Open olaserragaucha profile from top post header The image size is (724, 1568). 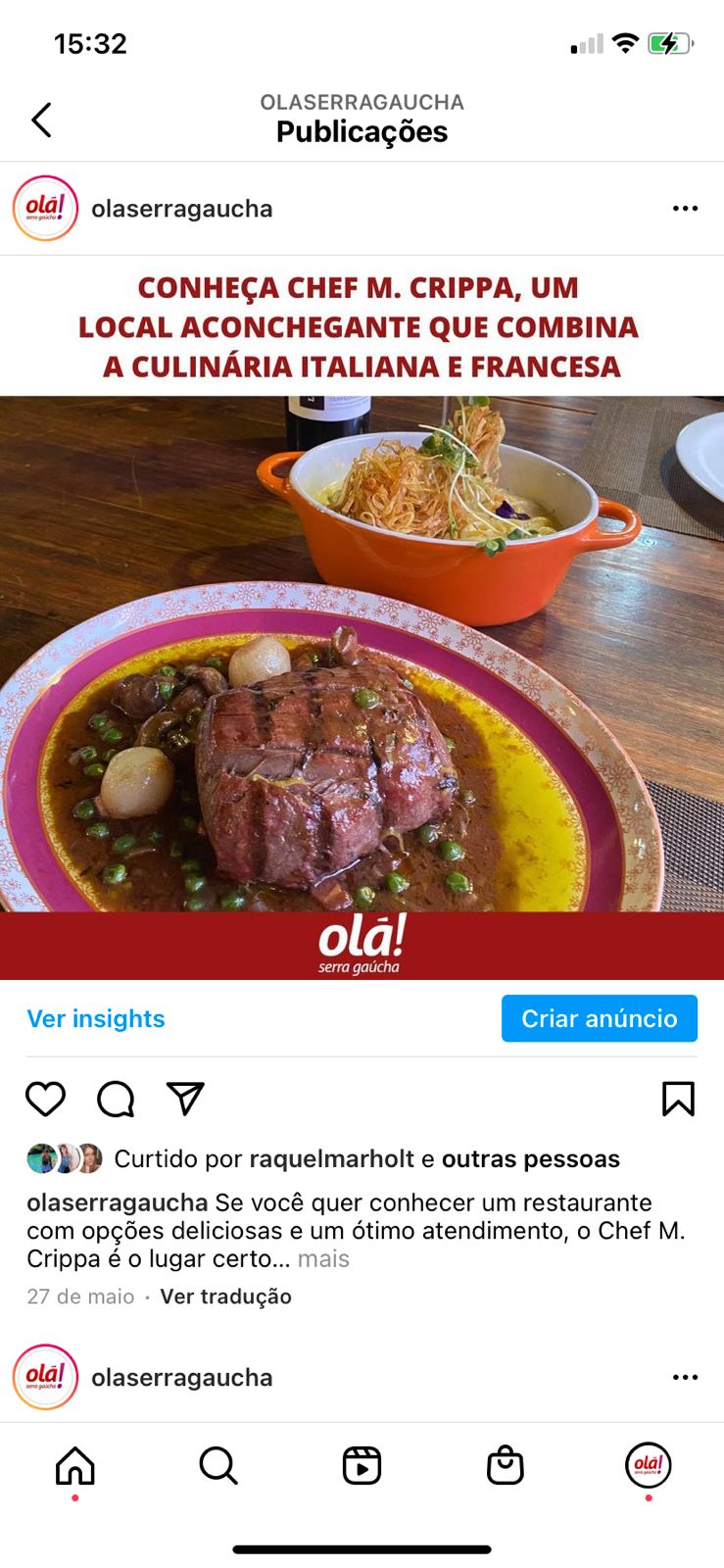coord(181,209)
